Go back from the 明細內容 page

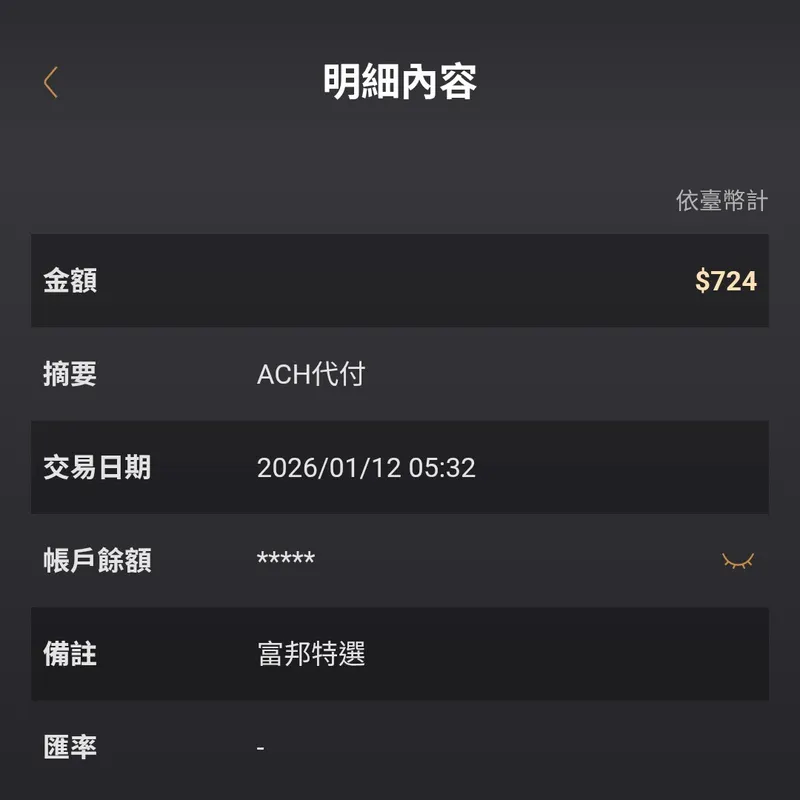coord(51,82)
